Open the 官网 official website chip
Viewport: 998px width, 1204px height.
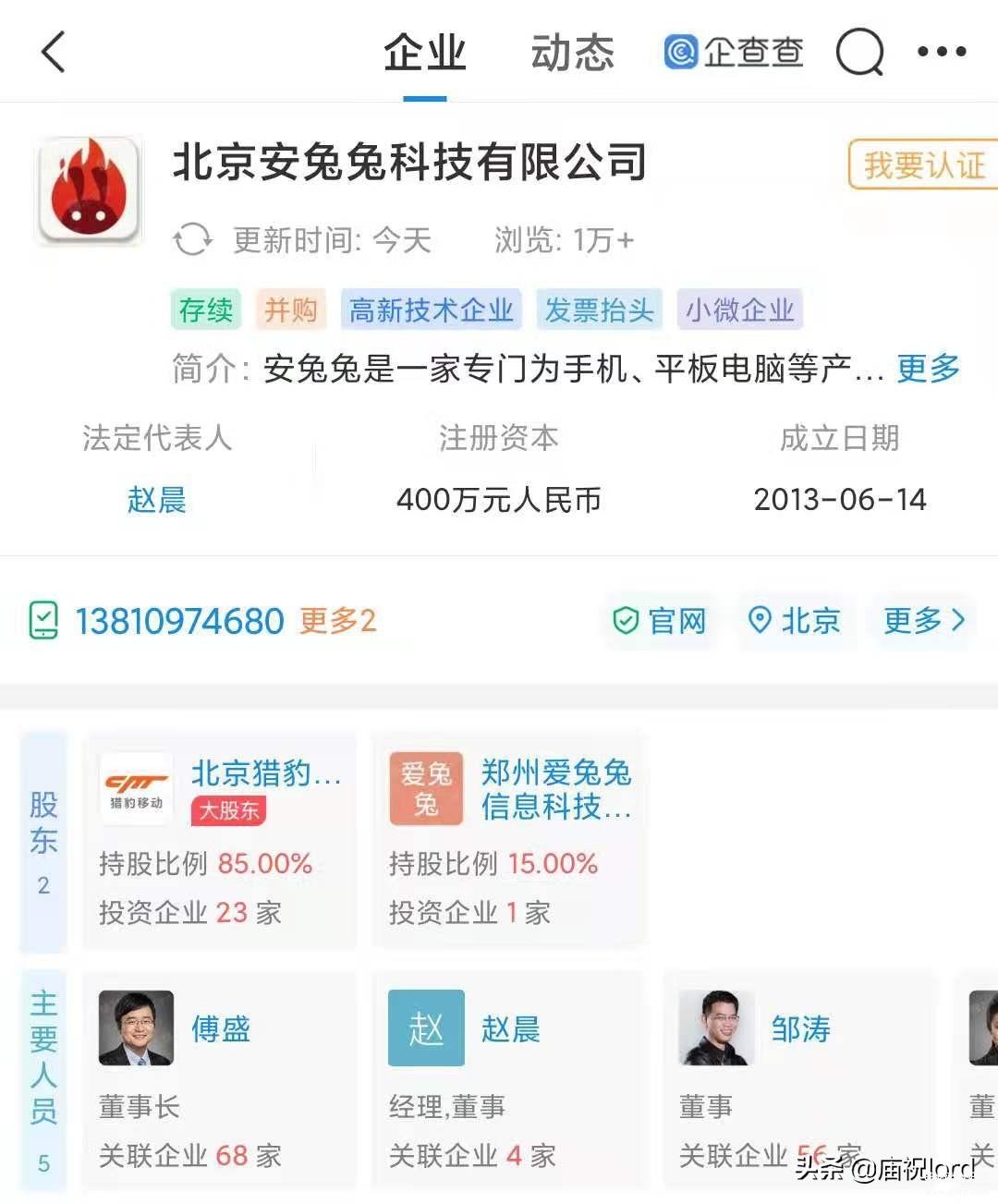(x=660, y=621)
